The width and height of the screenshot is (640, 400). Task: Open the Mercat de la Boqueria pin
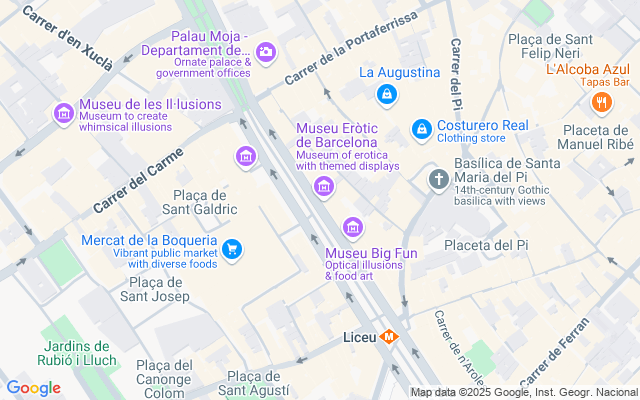coord(232,249)
